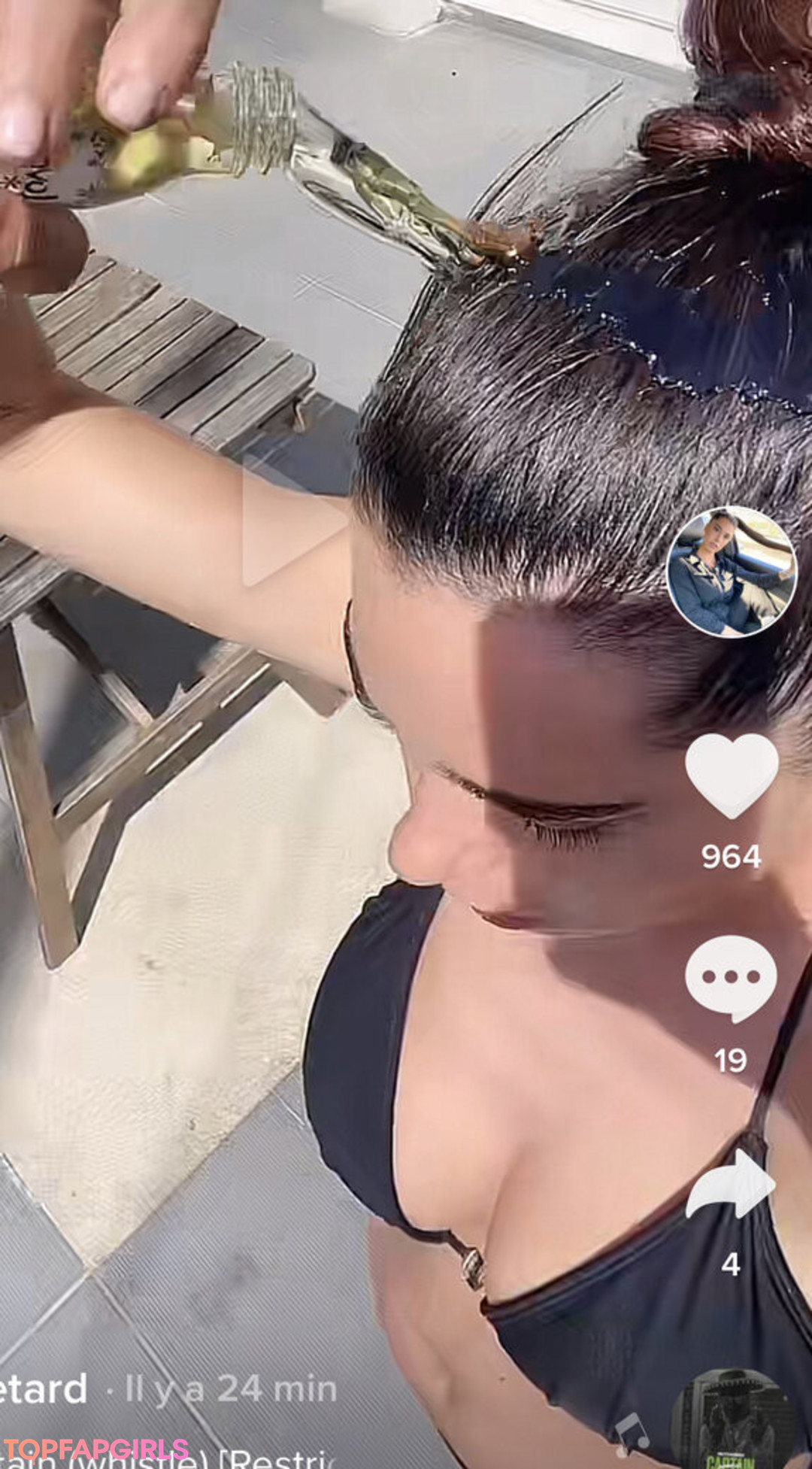Open the creator's profile avatar

click(732, 571)
